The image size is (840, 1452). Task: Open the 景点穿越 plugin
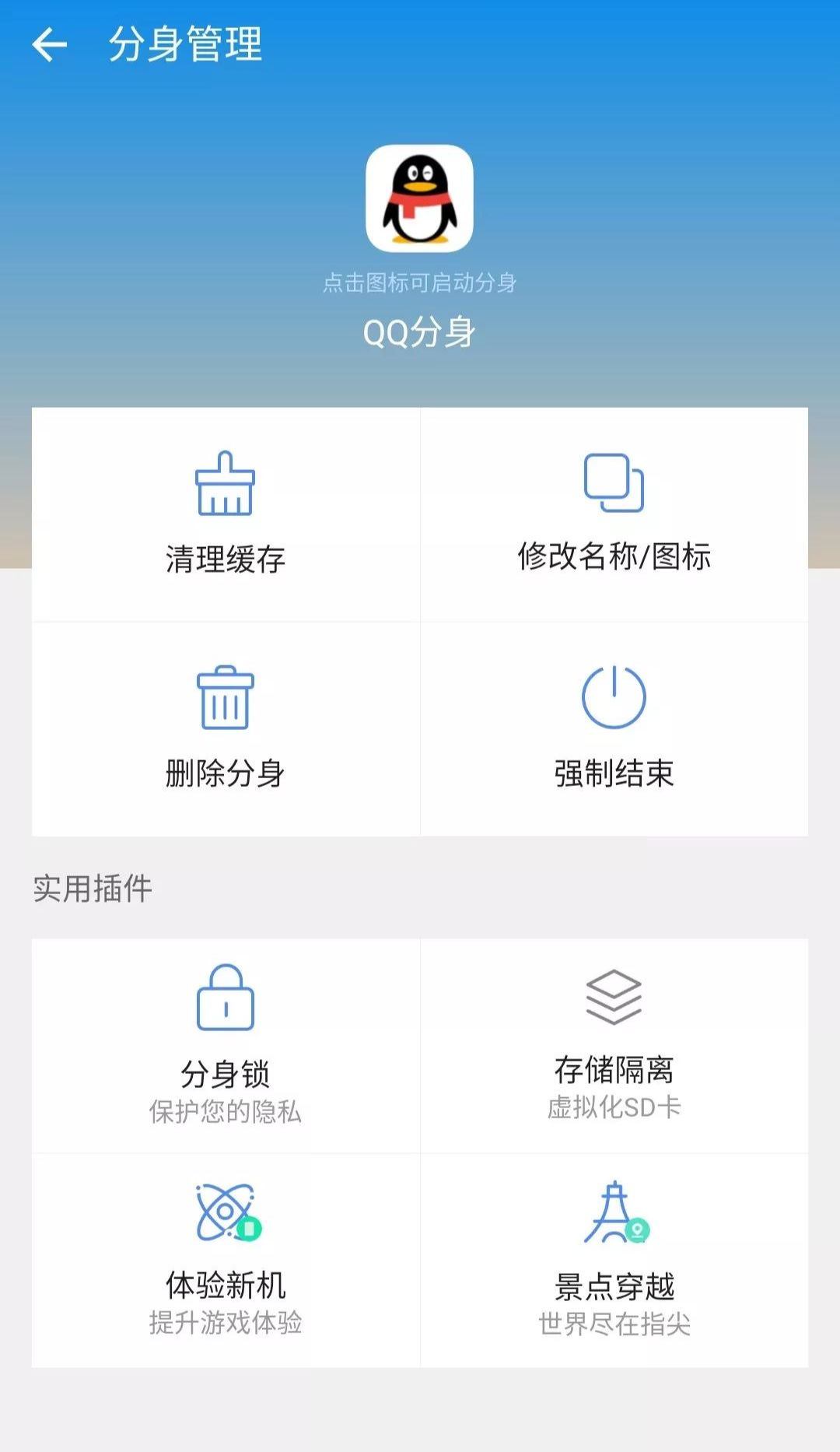(614, 1261)
